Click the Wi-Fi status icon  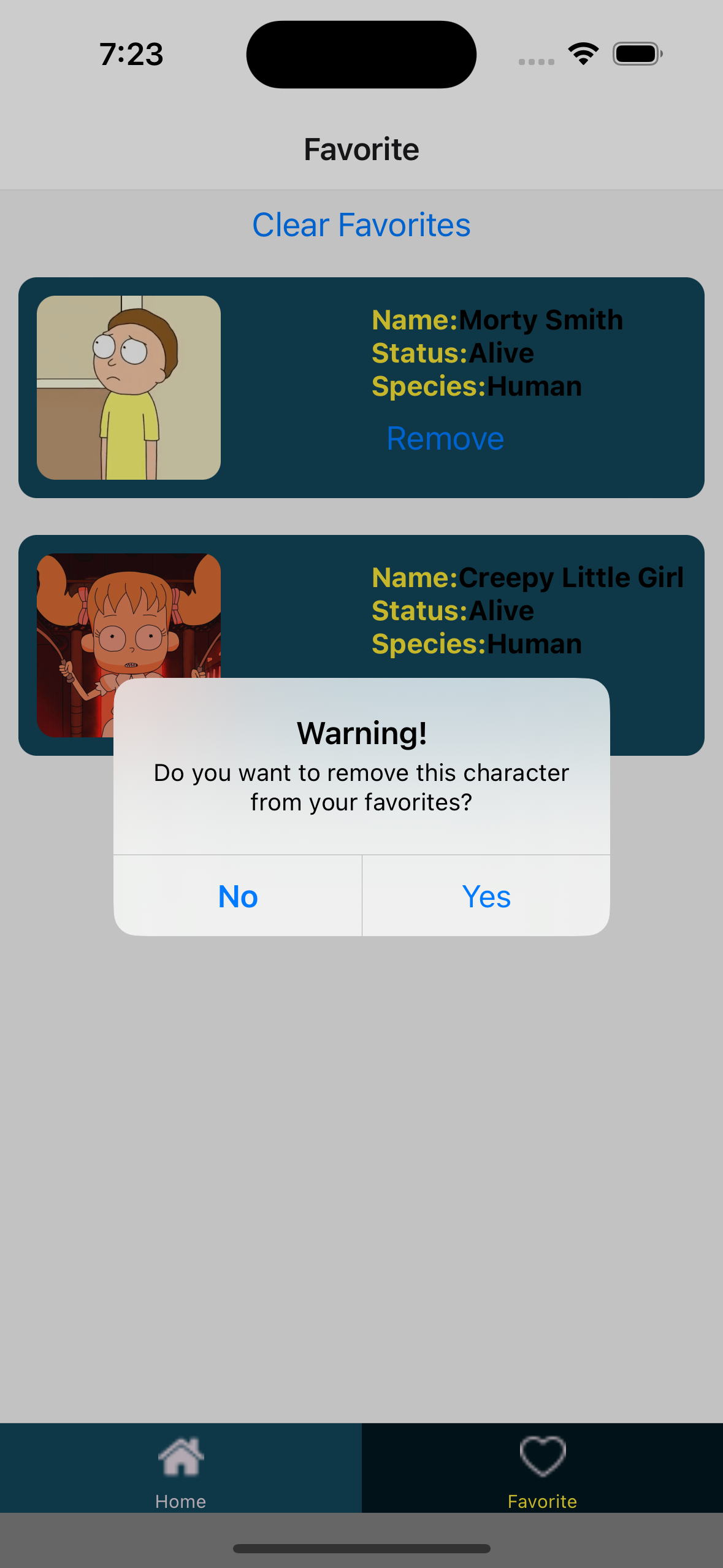pos(581,53)
